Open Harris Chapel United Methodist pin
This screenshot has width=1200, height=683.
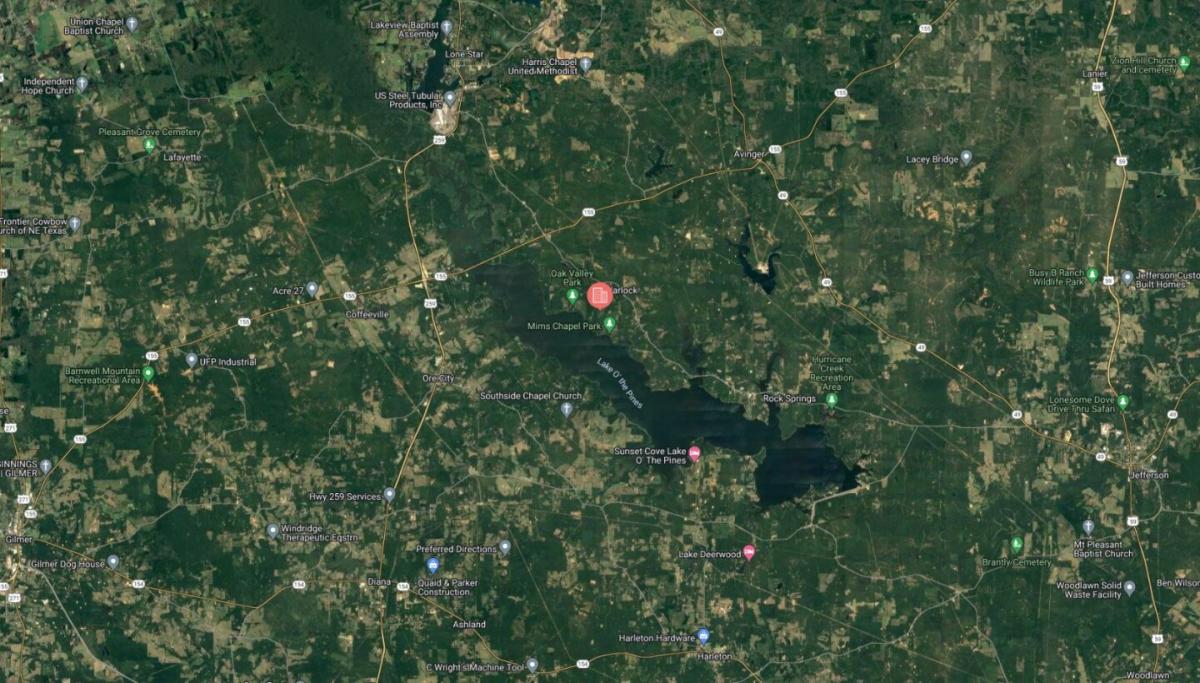tap(586, 64)
